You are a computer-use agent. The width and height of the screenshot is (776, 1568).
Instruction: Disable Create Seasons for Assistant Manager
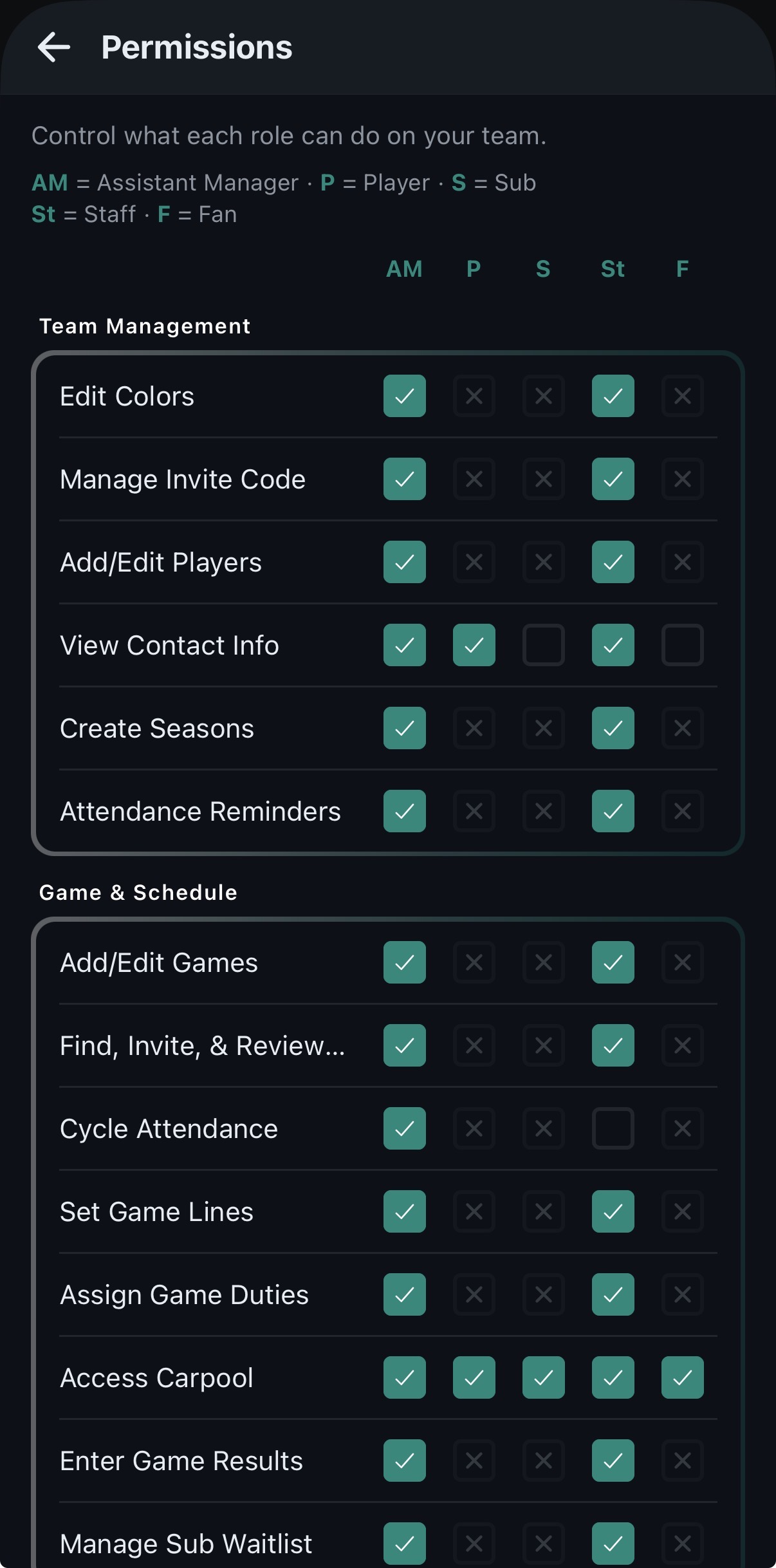coord(404,728)
